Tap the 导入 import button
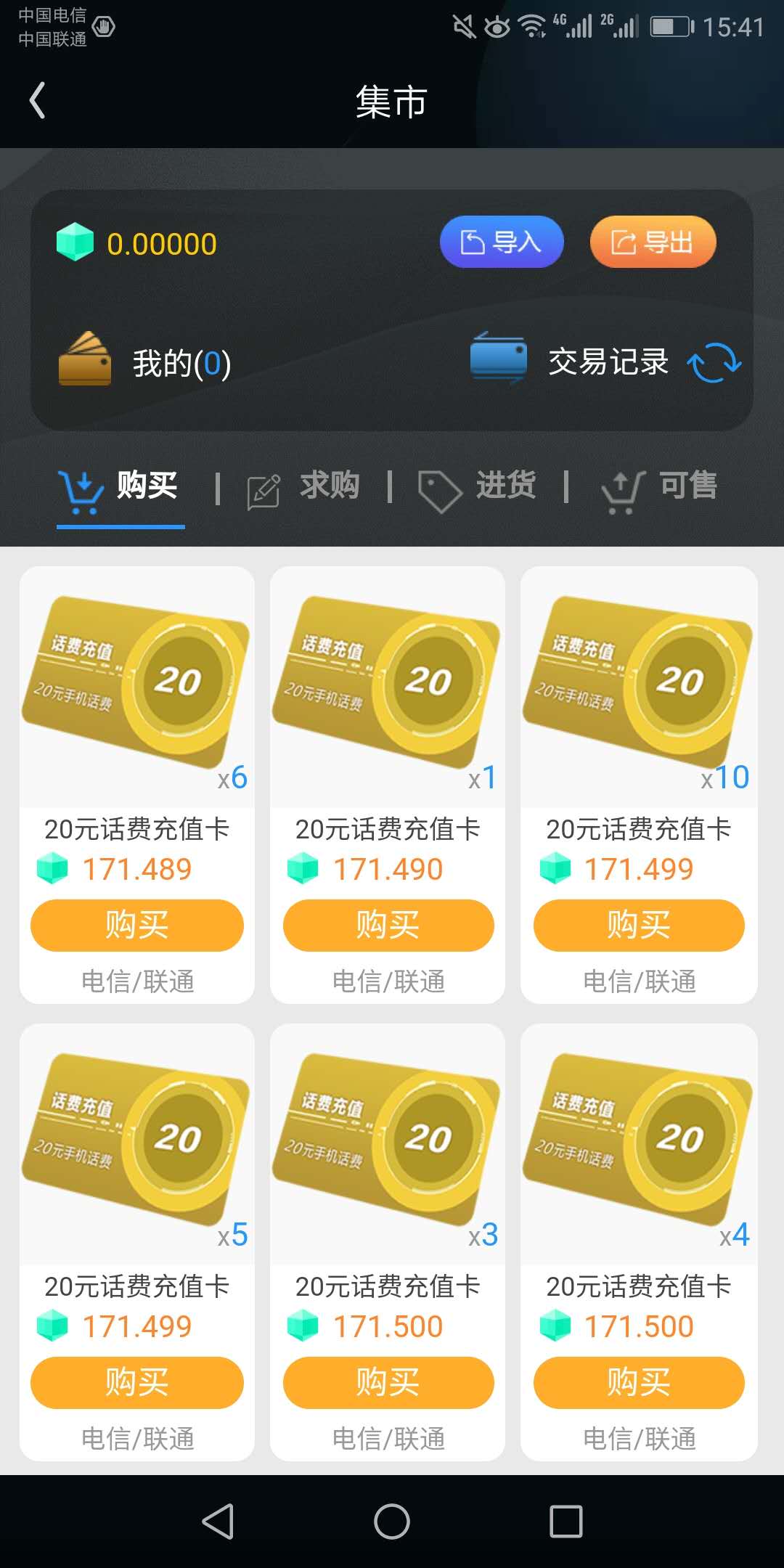The image size is (784, 1568). coord(502,242)
